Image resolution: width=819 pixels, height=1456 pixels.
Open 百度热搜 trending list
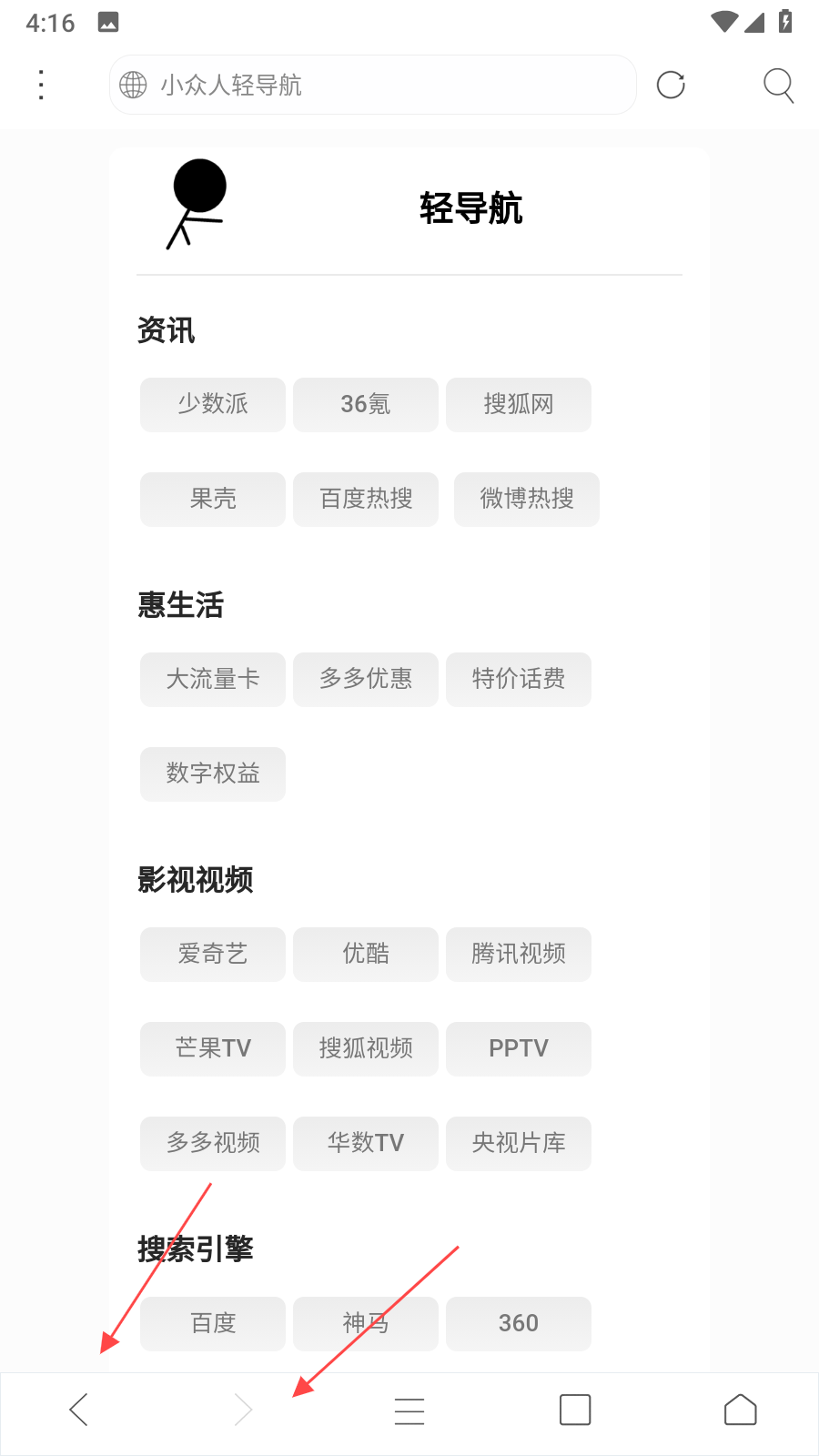point(366,499)
